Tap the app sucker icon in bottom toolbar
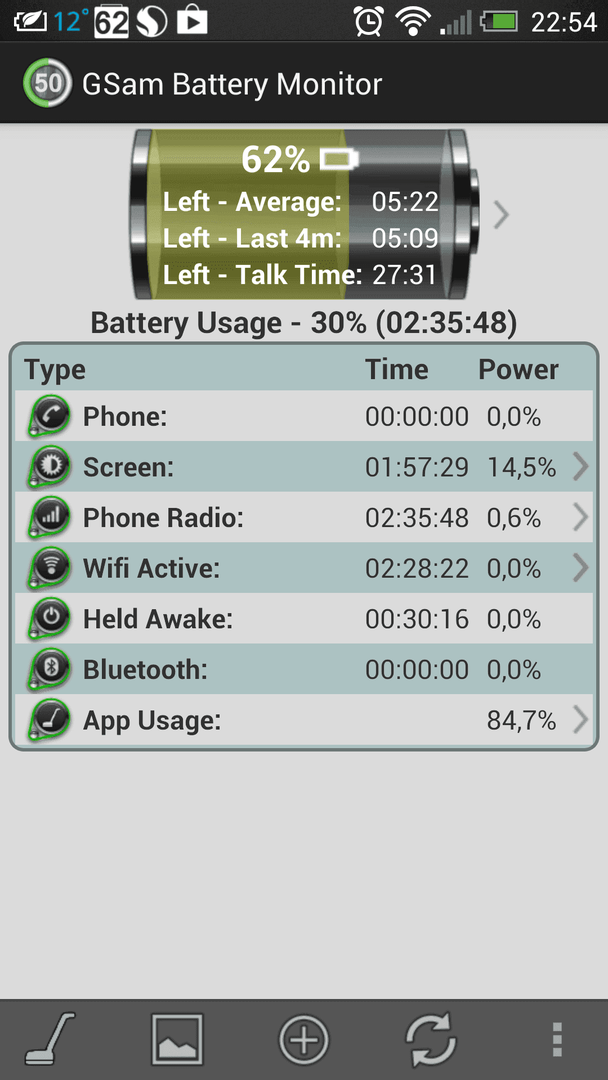This screenshot has height=1080, width=608. pos(50,1039)
